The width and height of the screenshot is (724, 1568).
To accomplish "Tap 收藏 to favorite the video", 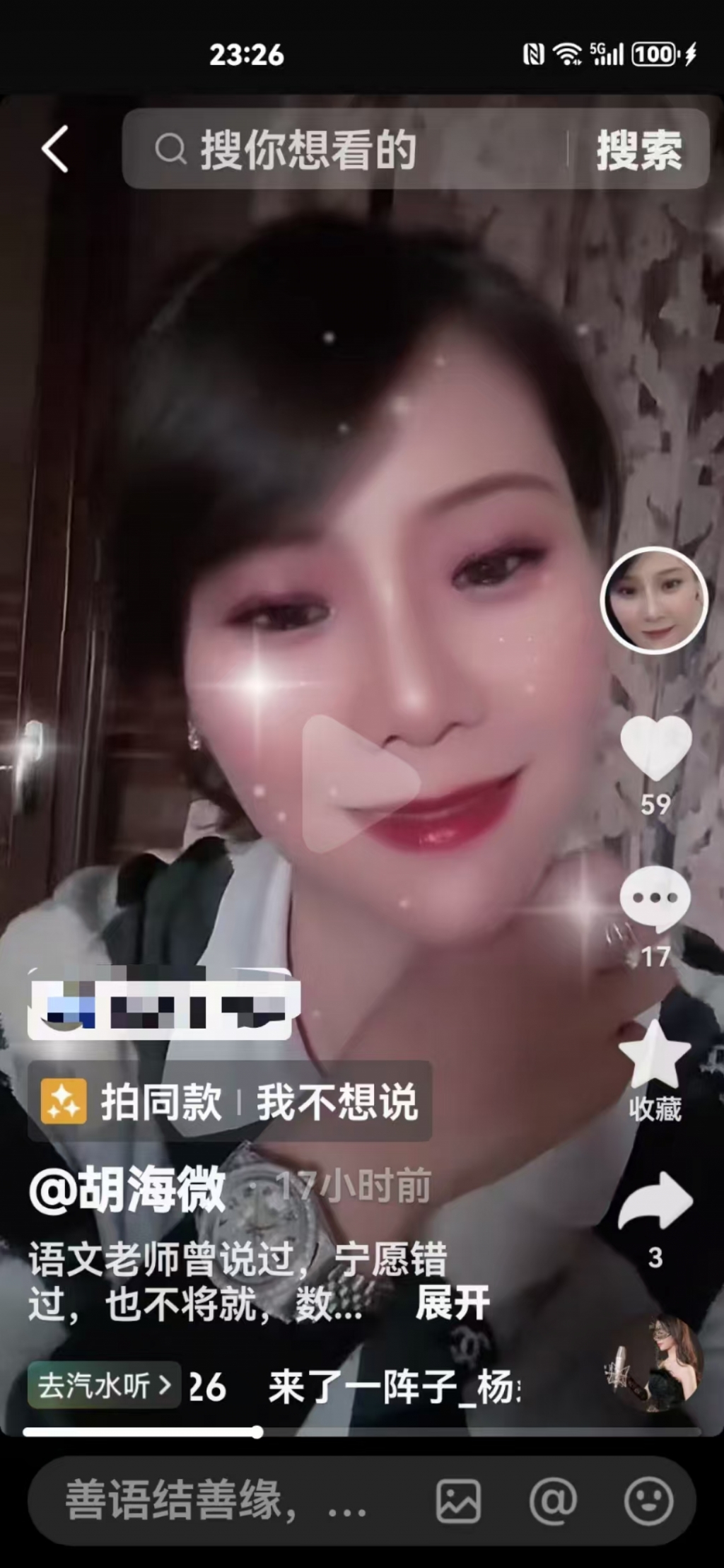I will (x=657, y=1063).
